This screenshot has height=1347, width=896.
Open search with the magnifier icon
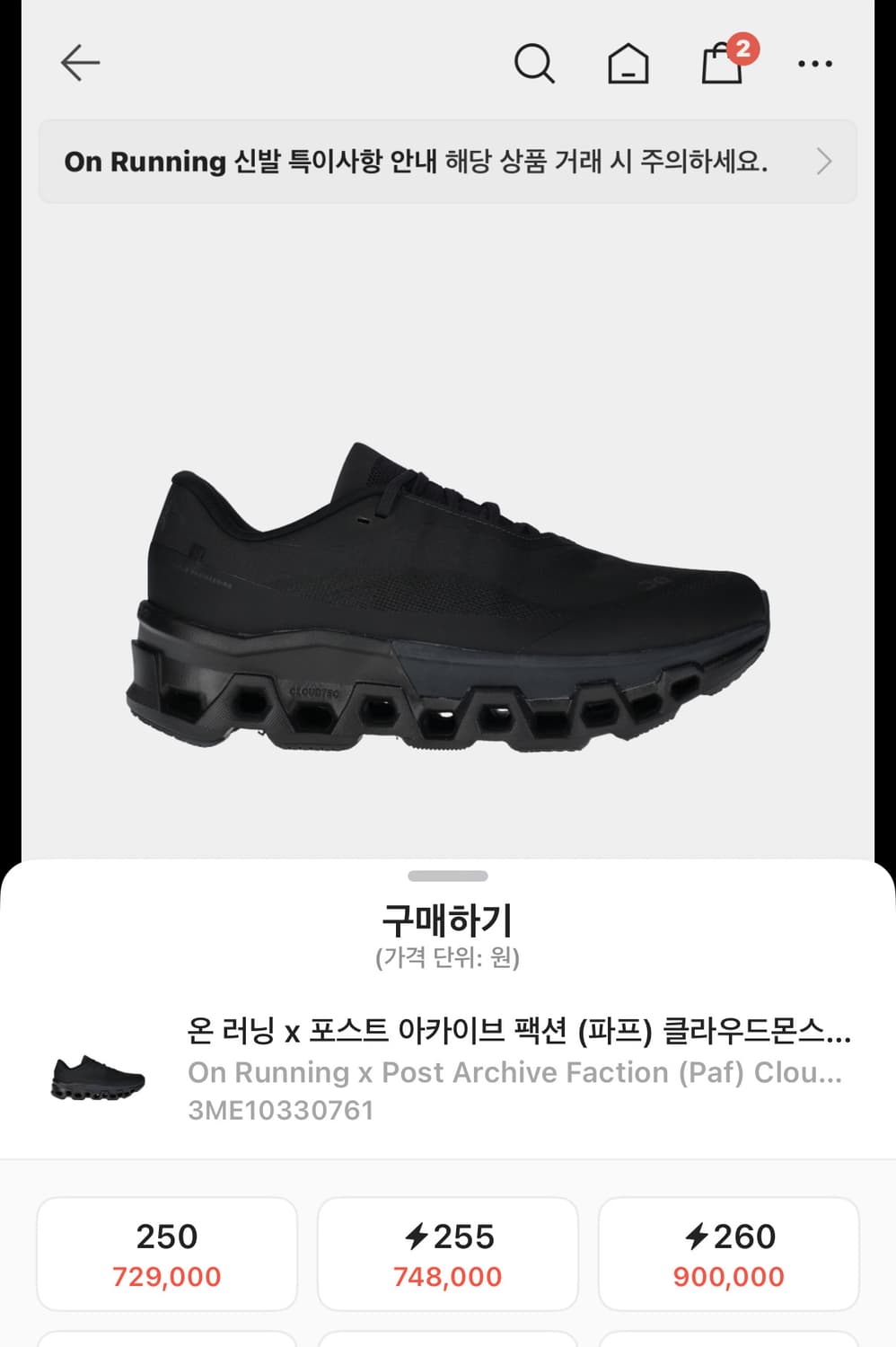coord(535,63)
